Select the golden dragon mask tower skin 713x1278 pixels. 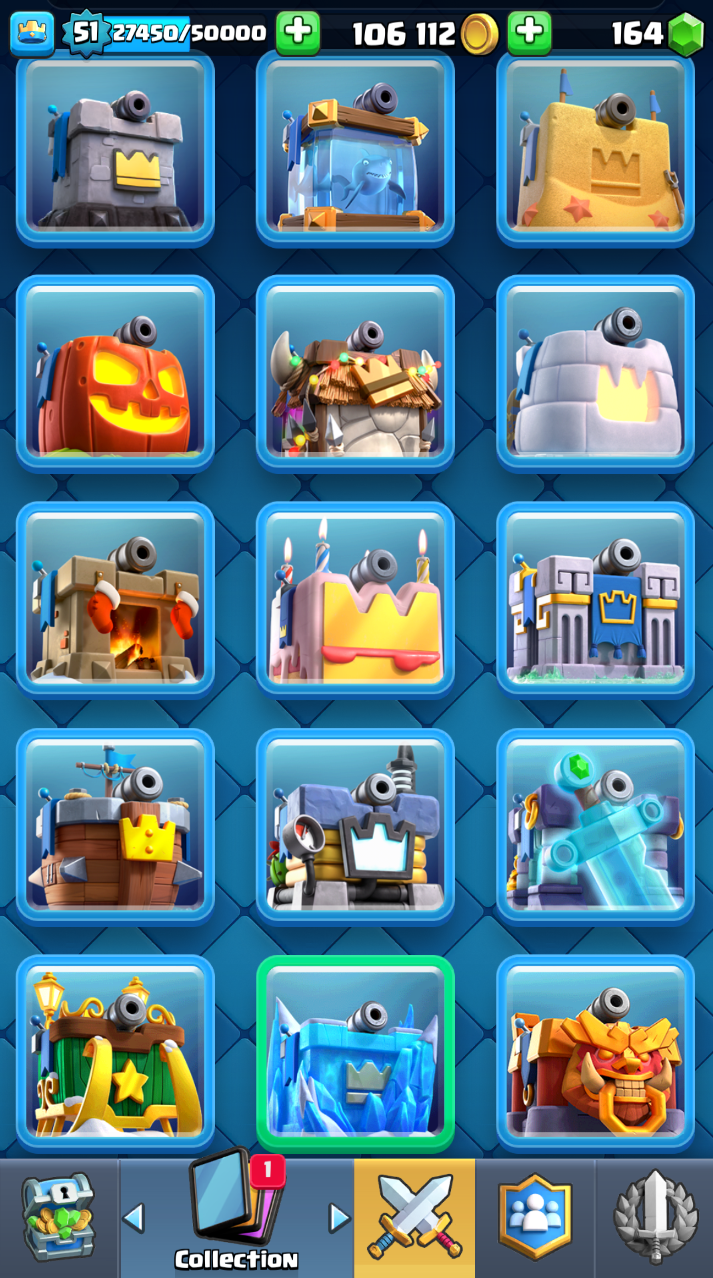click(x=595, y=1053)
